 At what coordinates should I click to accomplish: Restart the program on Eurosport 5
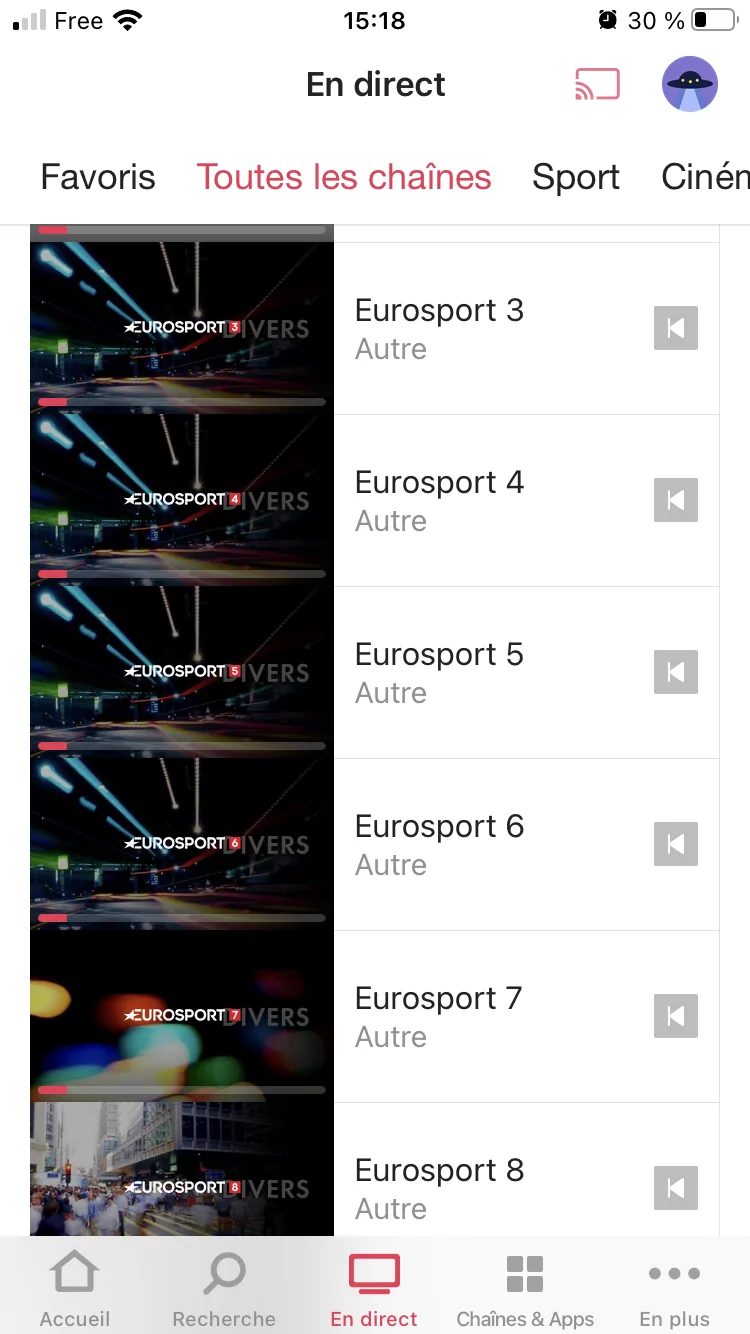coord(676,672)
